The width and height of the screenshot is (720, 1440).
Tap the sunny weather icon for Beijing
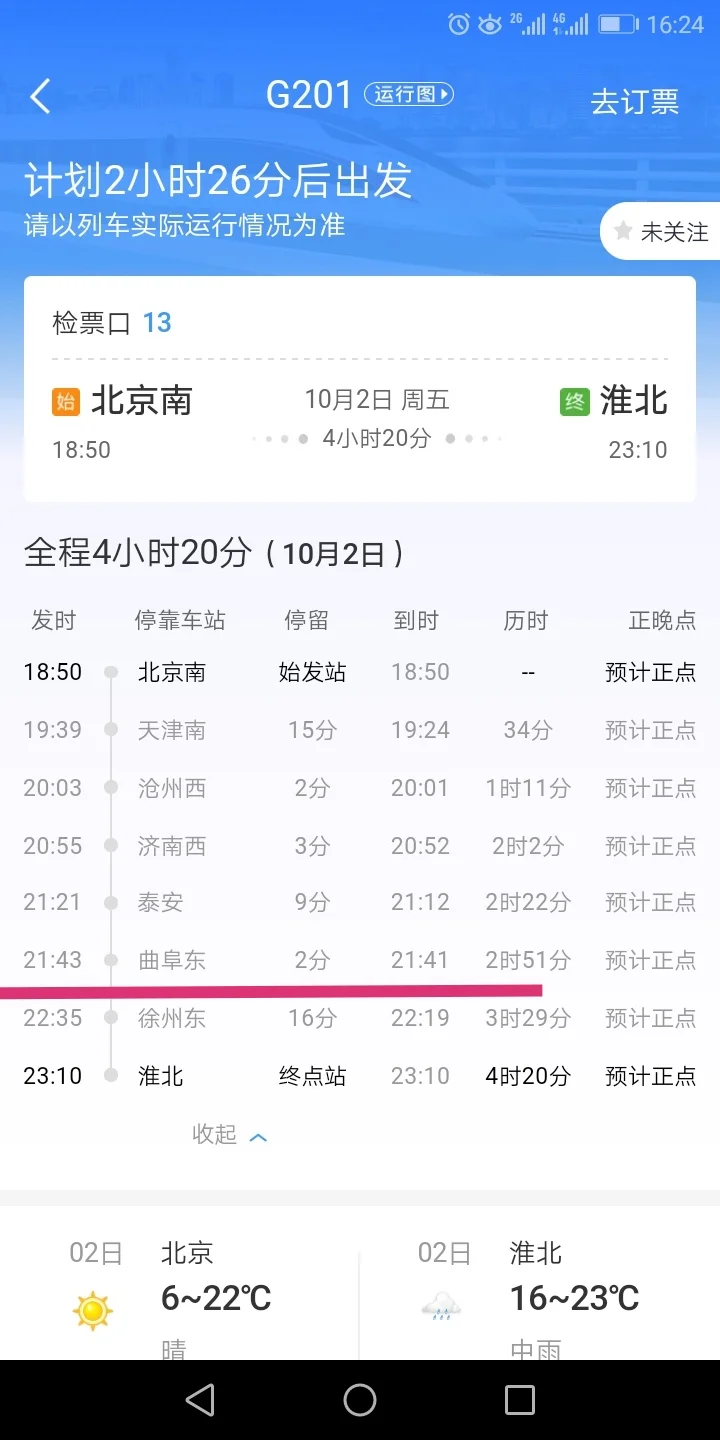coord(92,1309)
